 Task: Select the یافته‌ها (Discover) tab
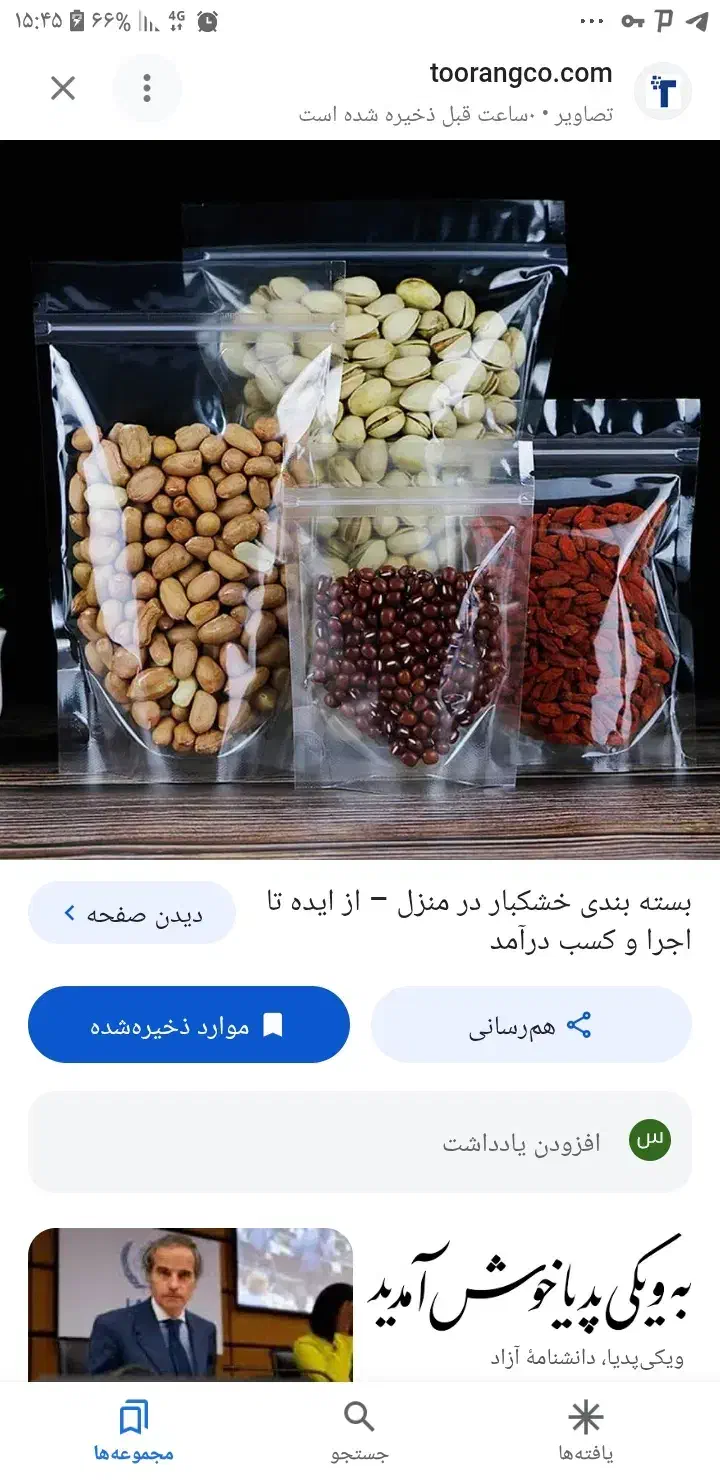(x=585, y=1430)
